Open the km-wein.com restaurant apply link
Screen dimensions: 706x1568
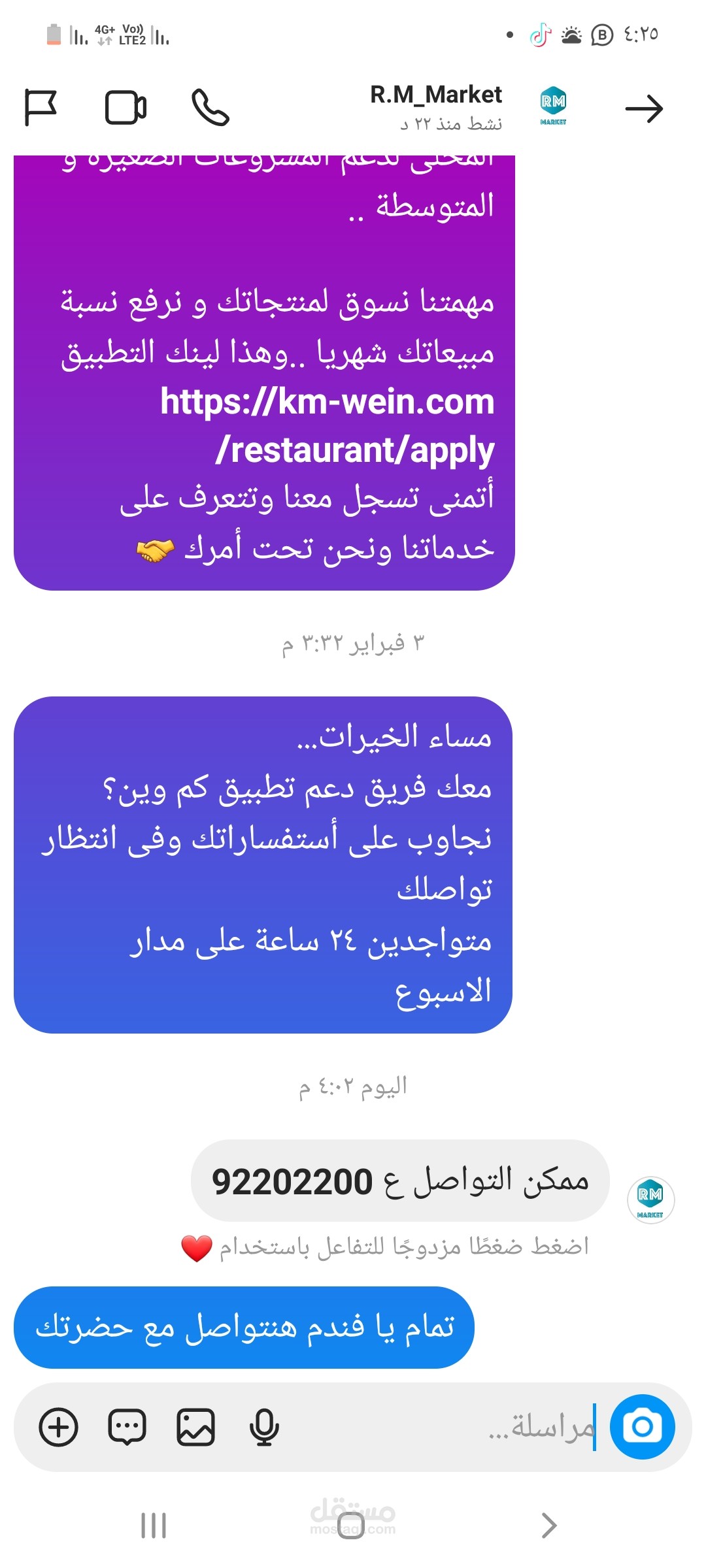pos(328,425)
